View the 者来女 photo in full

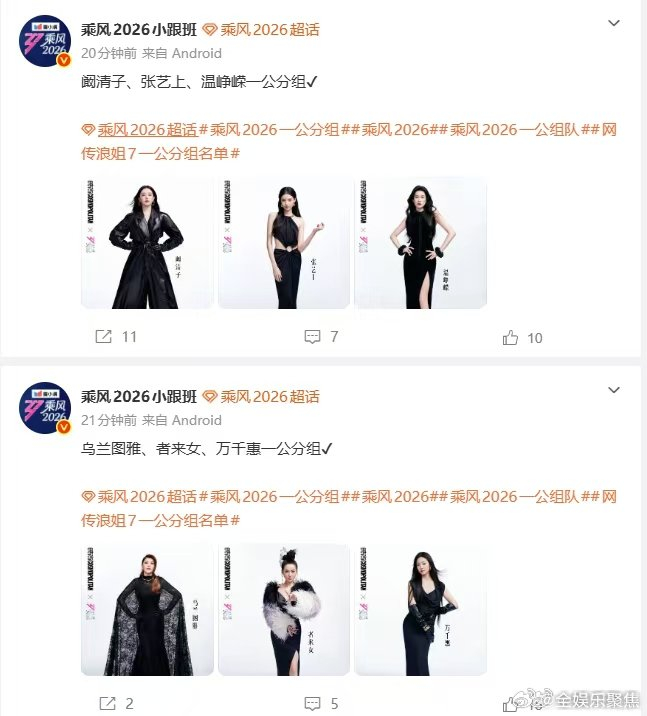pyautogui.click(x=284, y=609)
